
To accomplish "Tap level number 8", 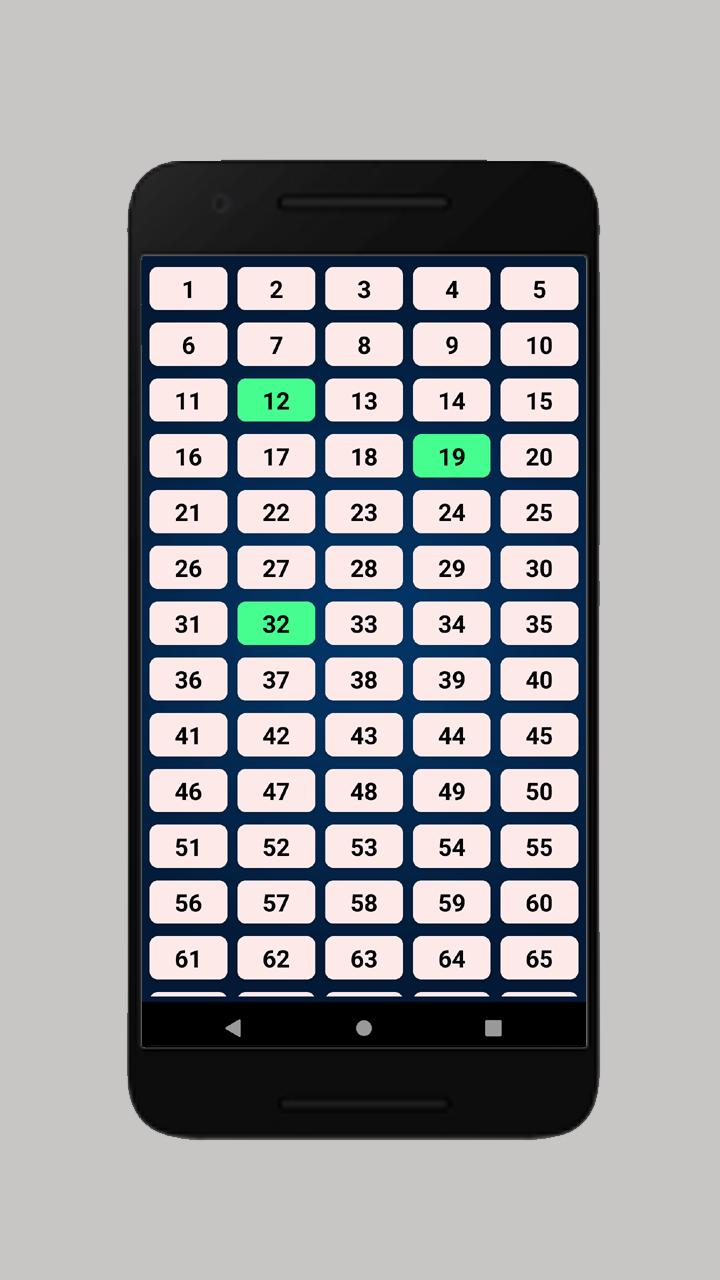I will pyautogui.click(x=364, y=345).
